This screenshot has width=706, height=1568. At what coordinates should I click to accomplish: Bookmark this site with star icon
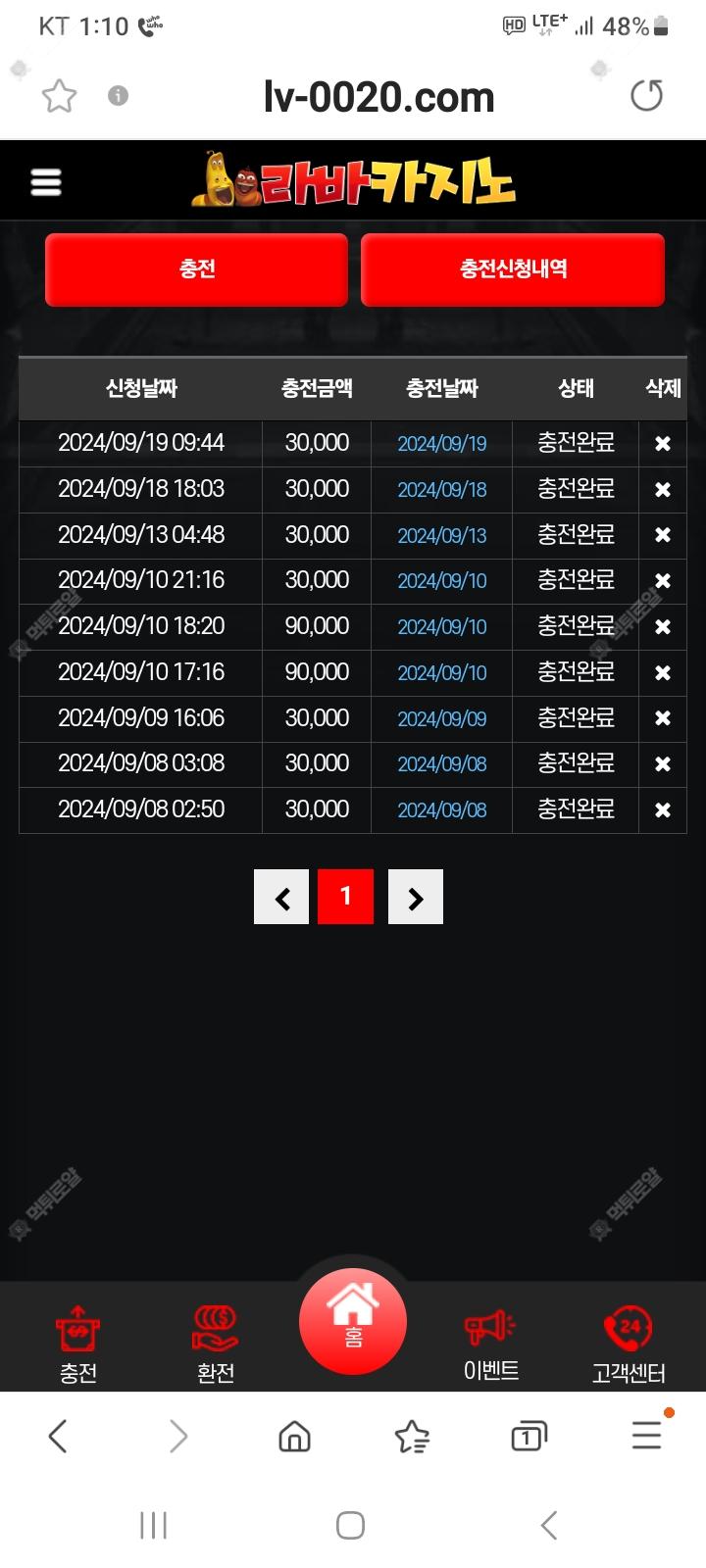pos(59,96)
